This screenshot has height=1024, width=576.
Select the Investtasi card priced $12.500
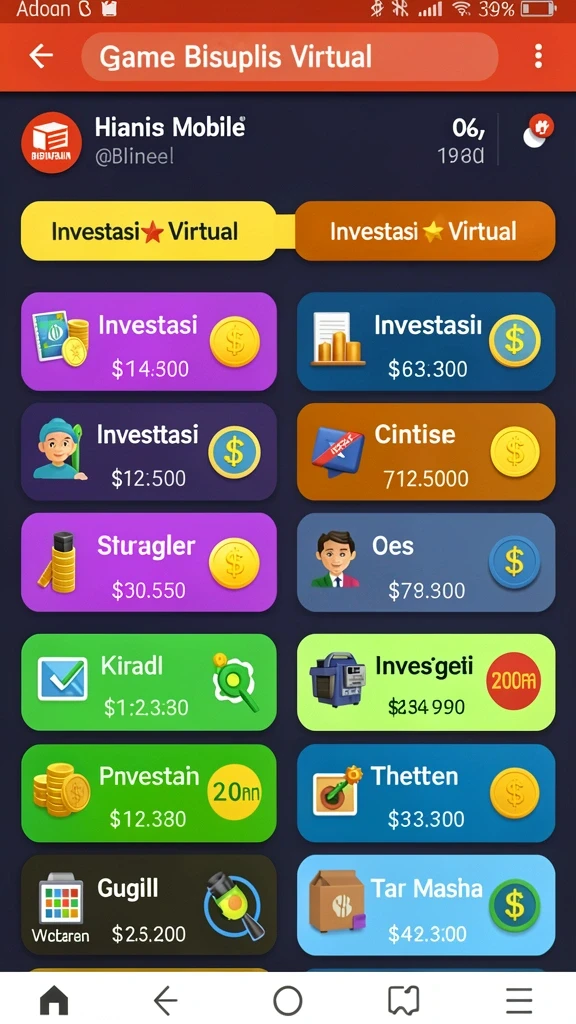(x=149, y=452)
